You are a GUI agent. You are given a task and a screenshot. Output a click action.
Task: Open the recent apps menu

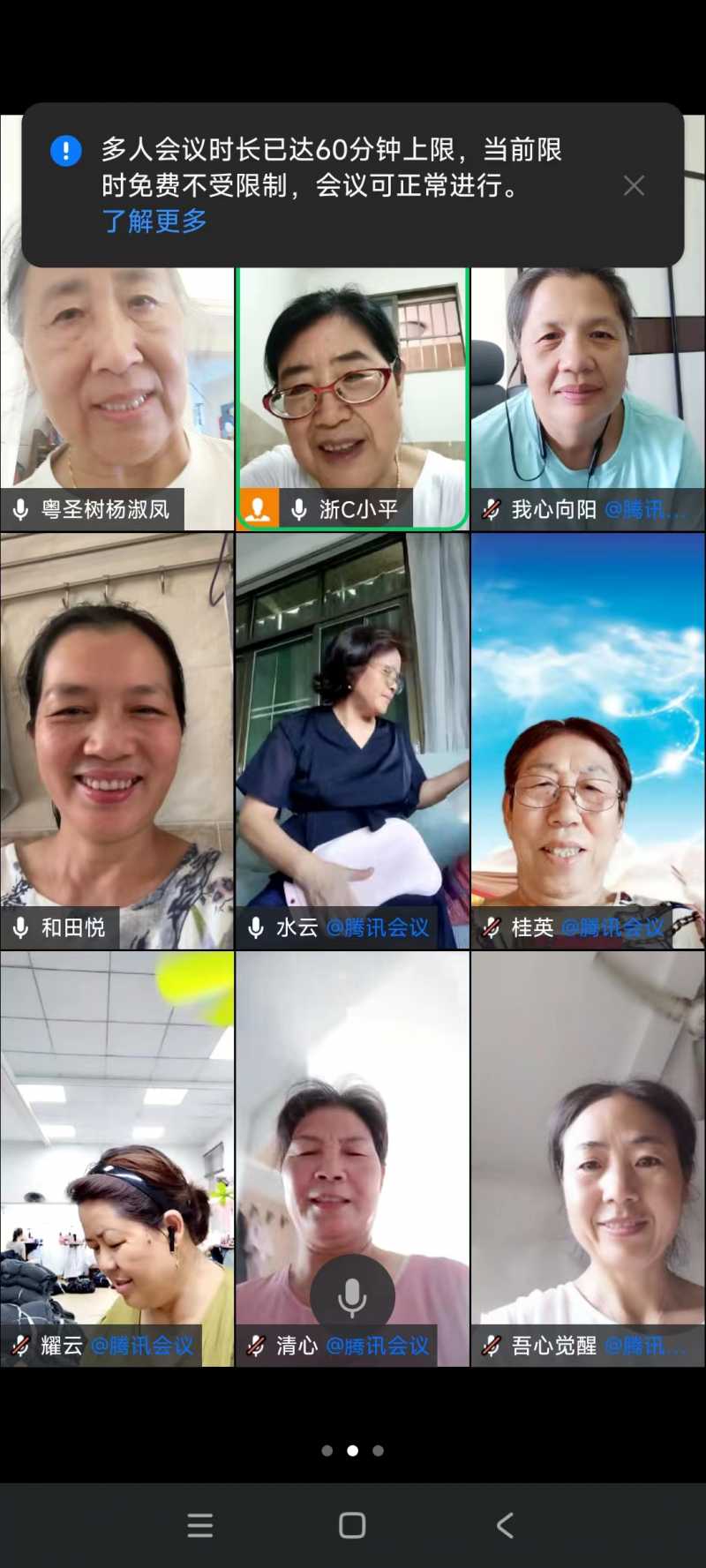[200, 1525]
